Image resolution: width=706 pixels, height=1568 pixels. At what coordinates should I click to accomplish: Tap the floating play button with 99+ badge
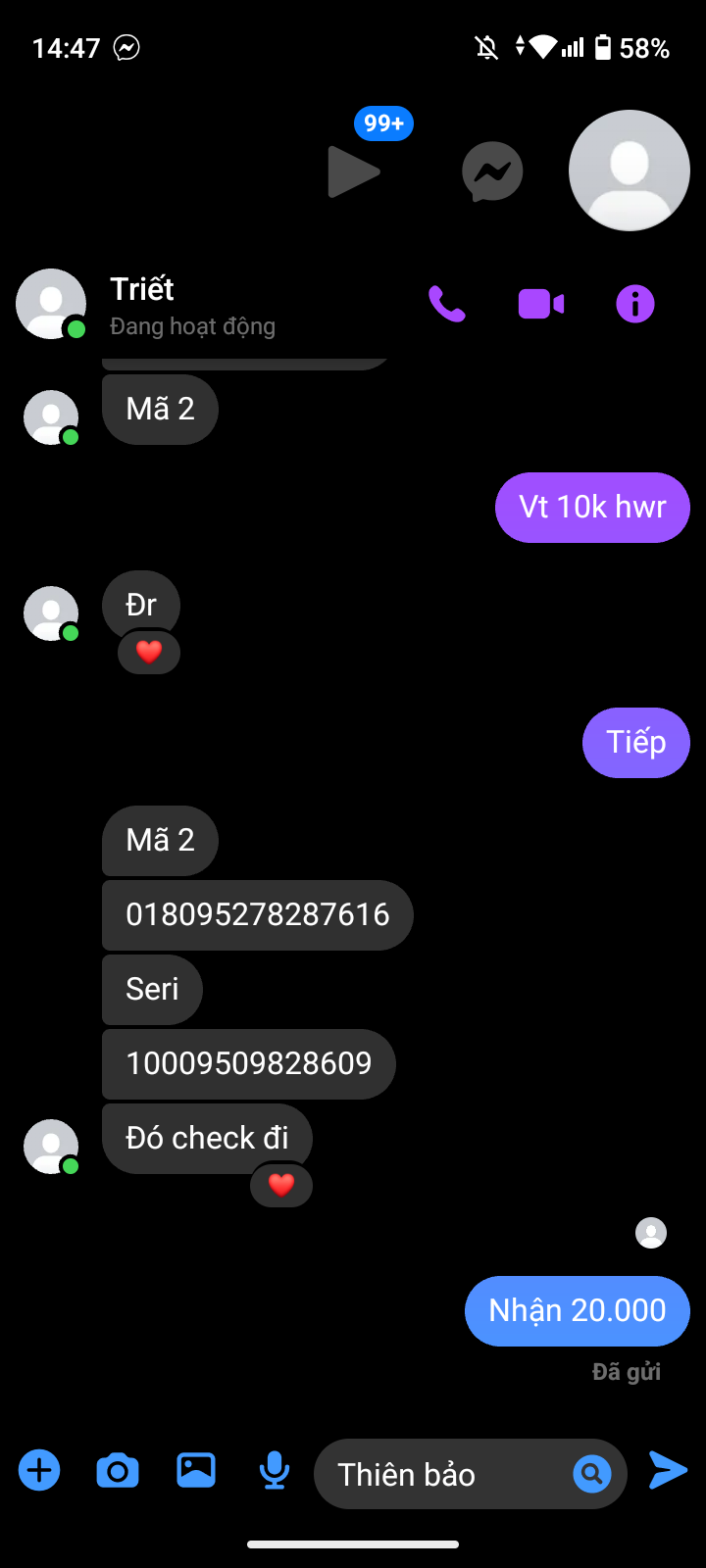coord(355,171)
